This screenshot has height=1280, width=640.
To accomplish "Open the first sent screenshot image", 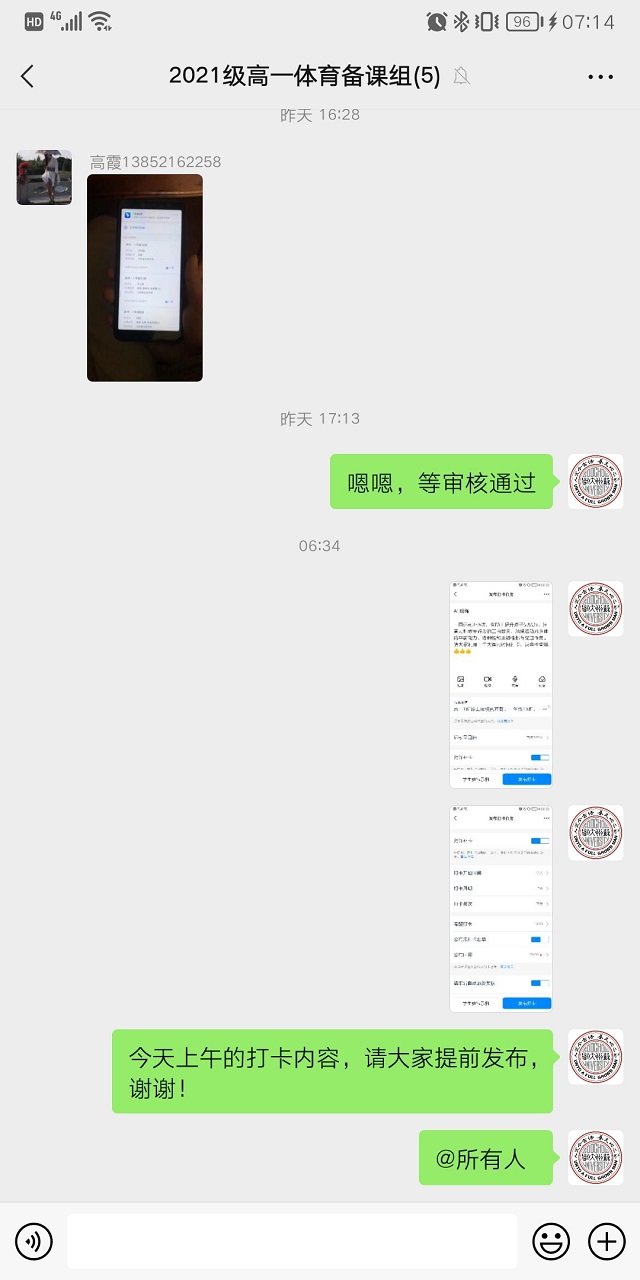I will [x=500, y=684].
